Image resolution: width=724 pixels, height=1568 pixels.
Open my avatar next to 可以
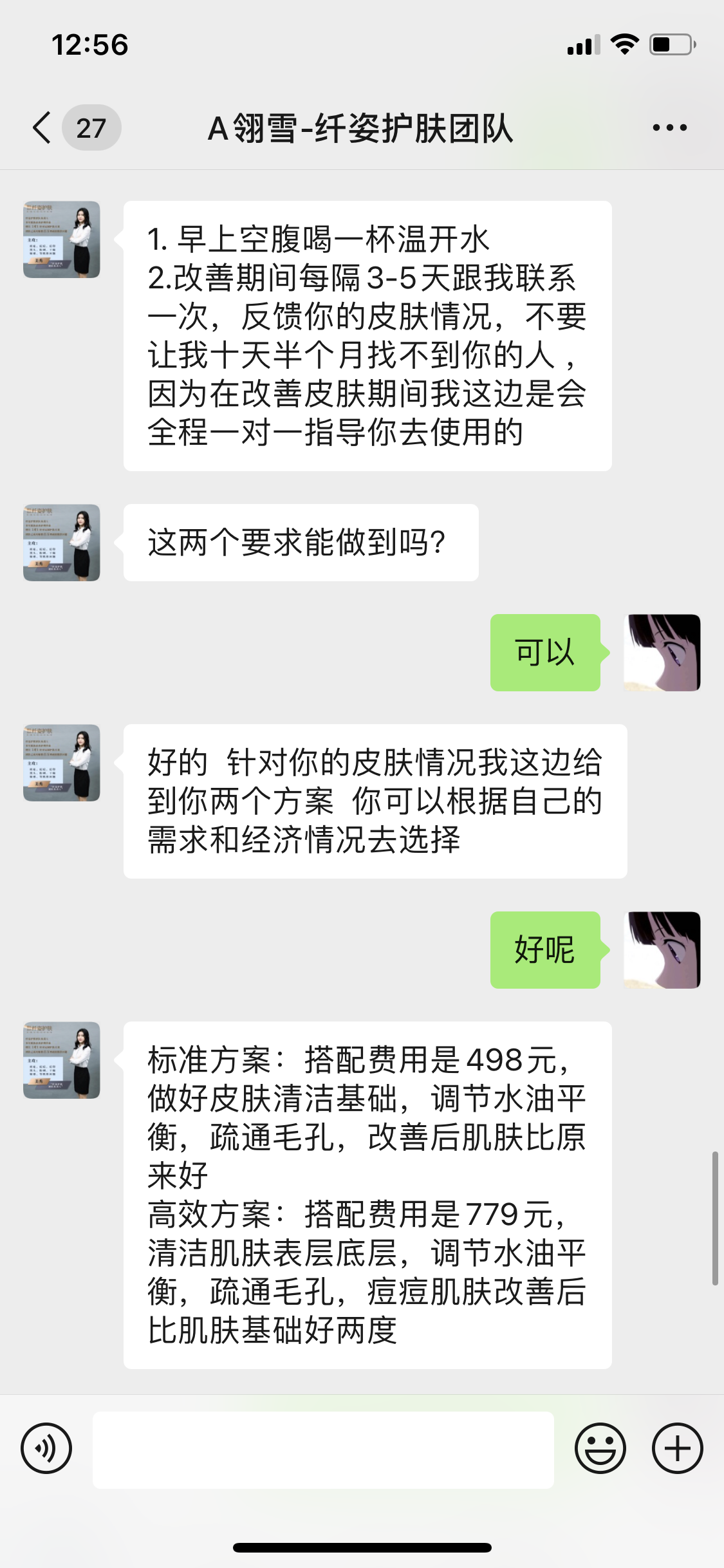662,653
